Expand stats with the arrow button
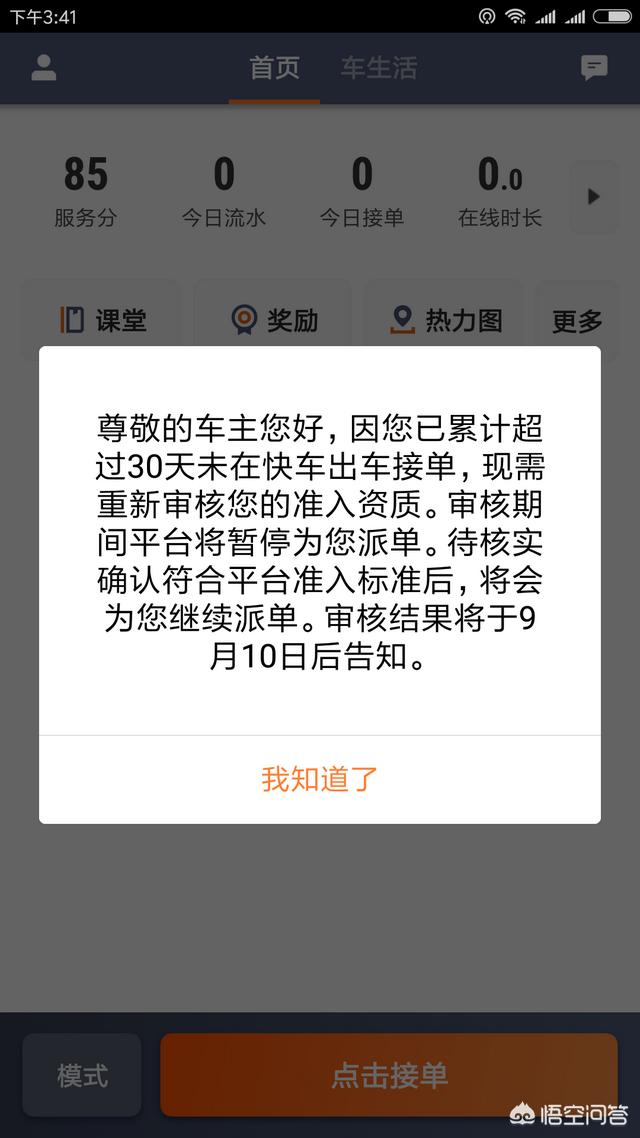This screenshot has height=1138, width=640. [593, 196]
